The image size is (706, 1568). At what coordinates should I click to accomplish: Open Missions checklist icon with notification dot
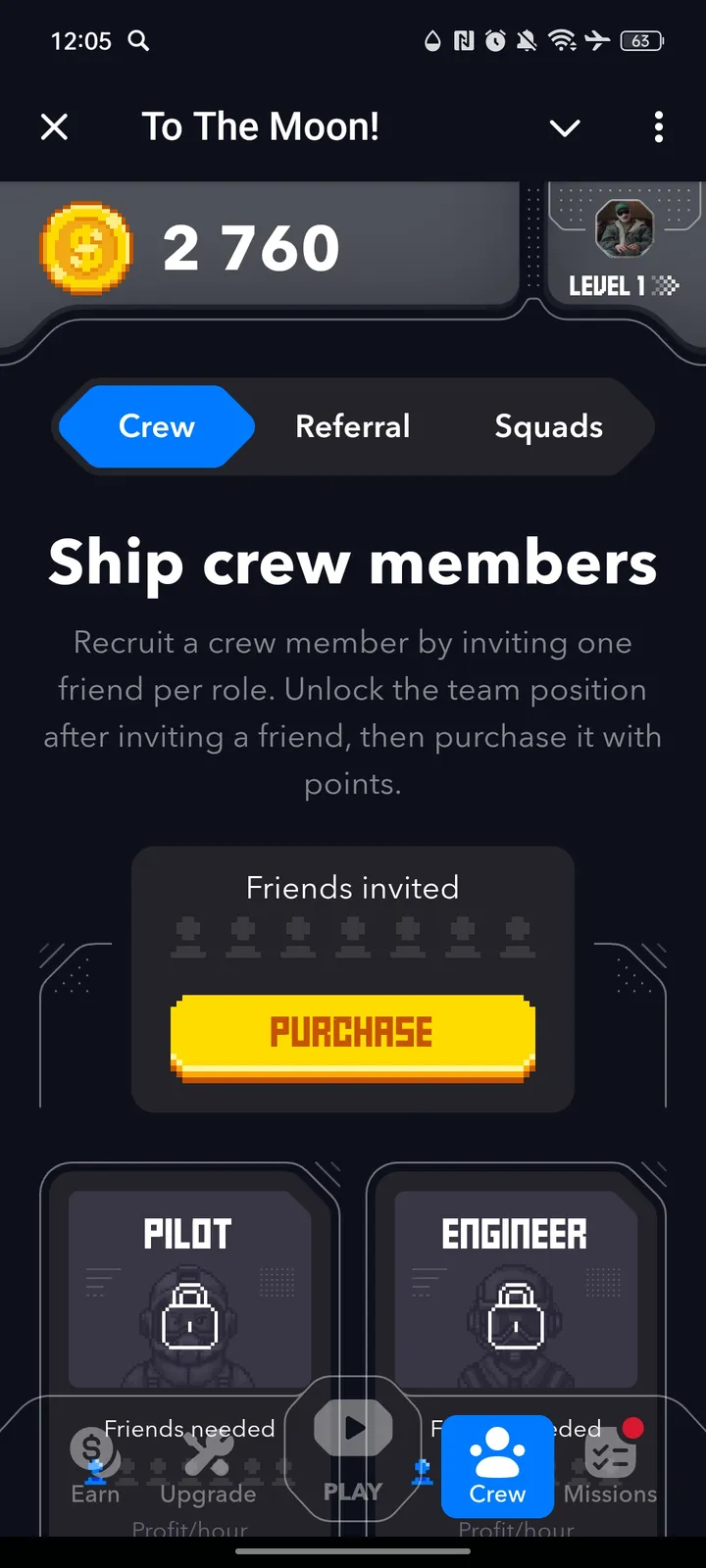point(610,1456)
